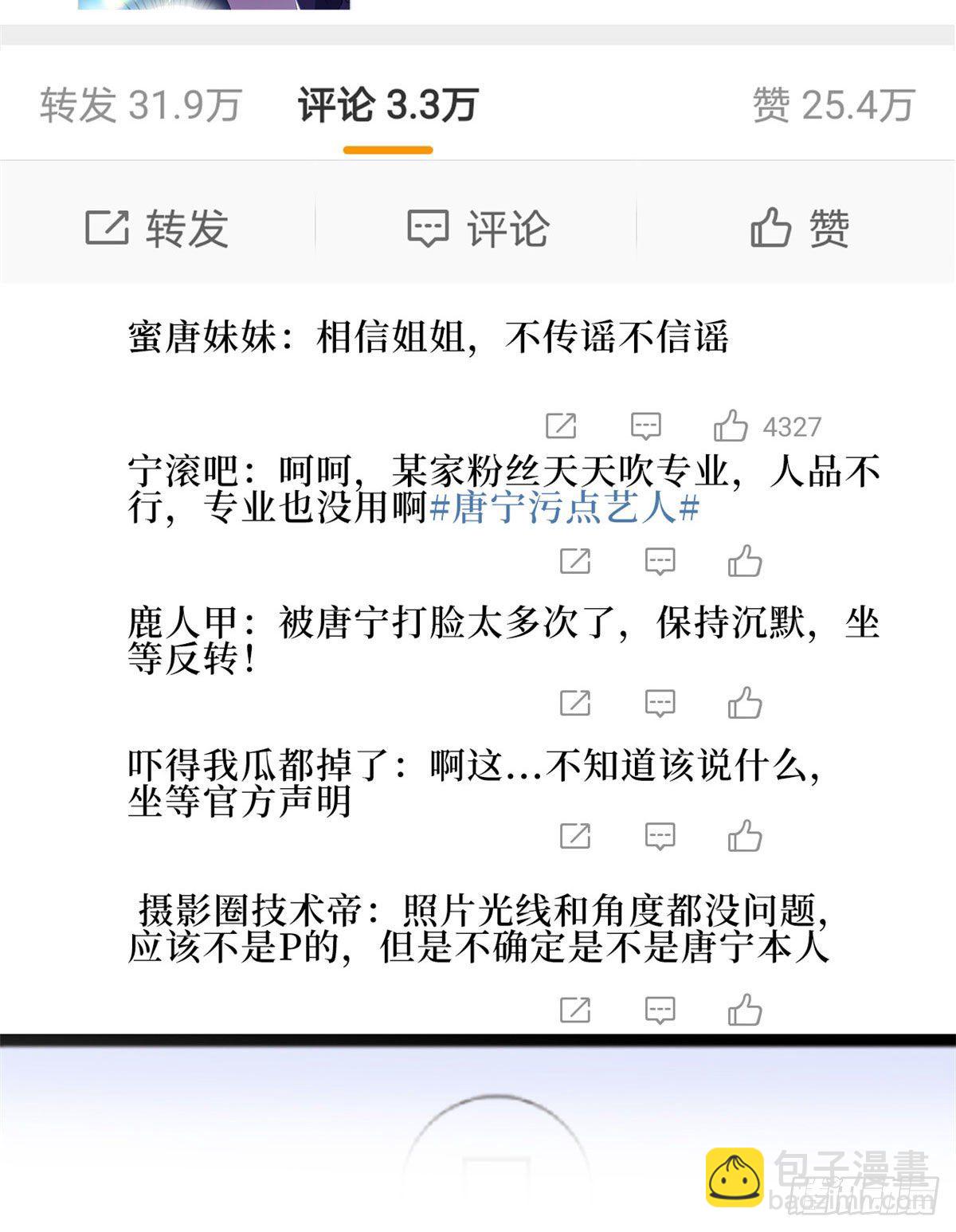Select the repost icon under 鹿人甲's comment
This screenshot has height=1232, width=956.
[575, 702]
